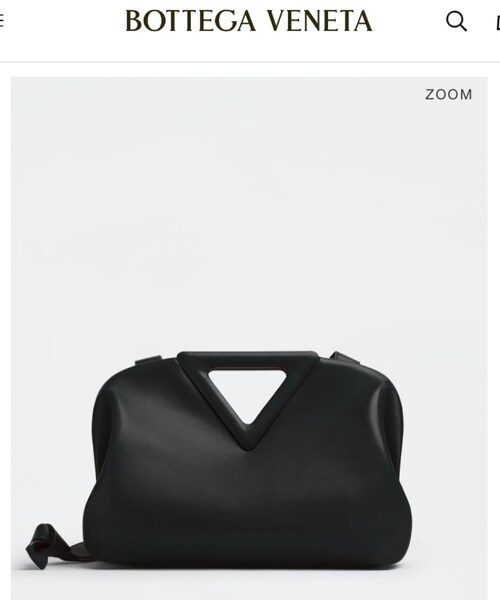Open the search magnifier icon
500x600 pixels.
(456, 21)
